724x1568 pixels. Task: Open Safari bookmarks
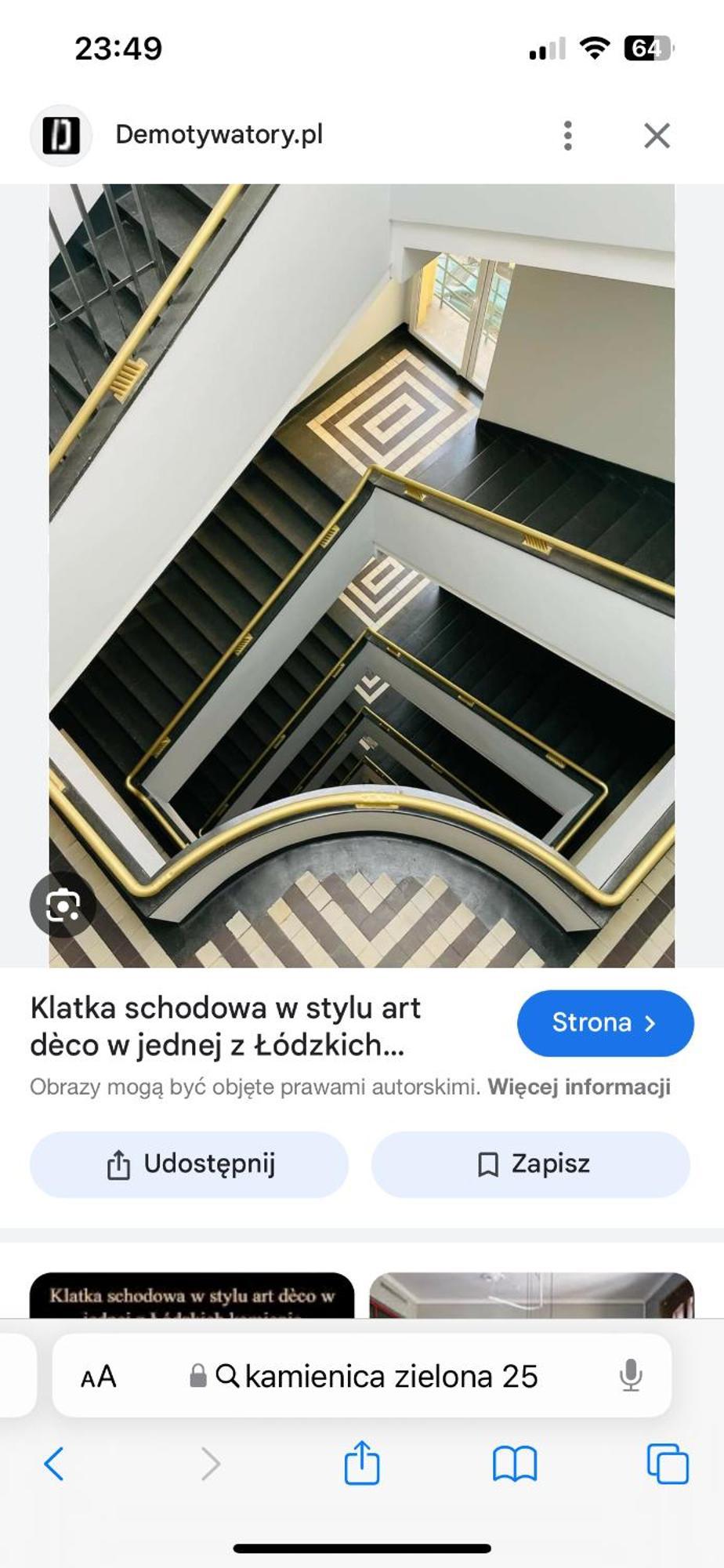514,1464
